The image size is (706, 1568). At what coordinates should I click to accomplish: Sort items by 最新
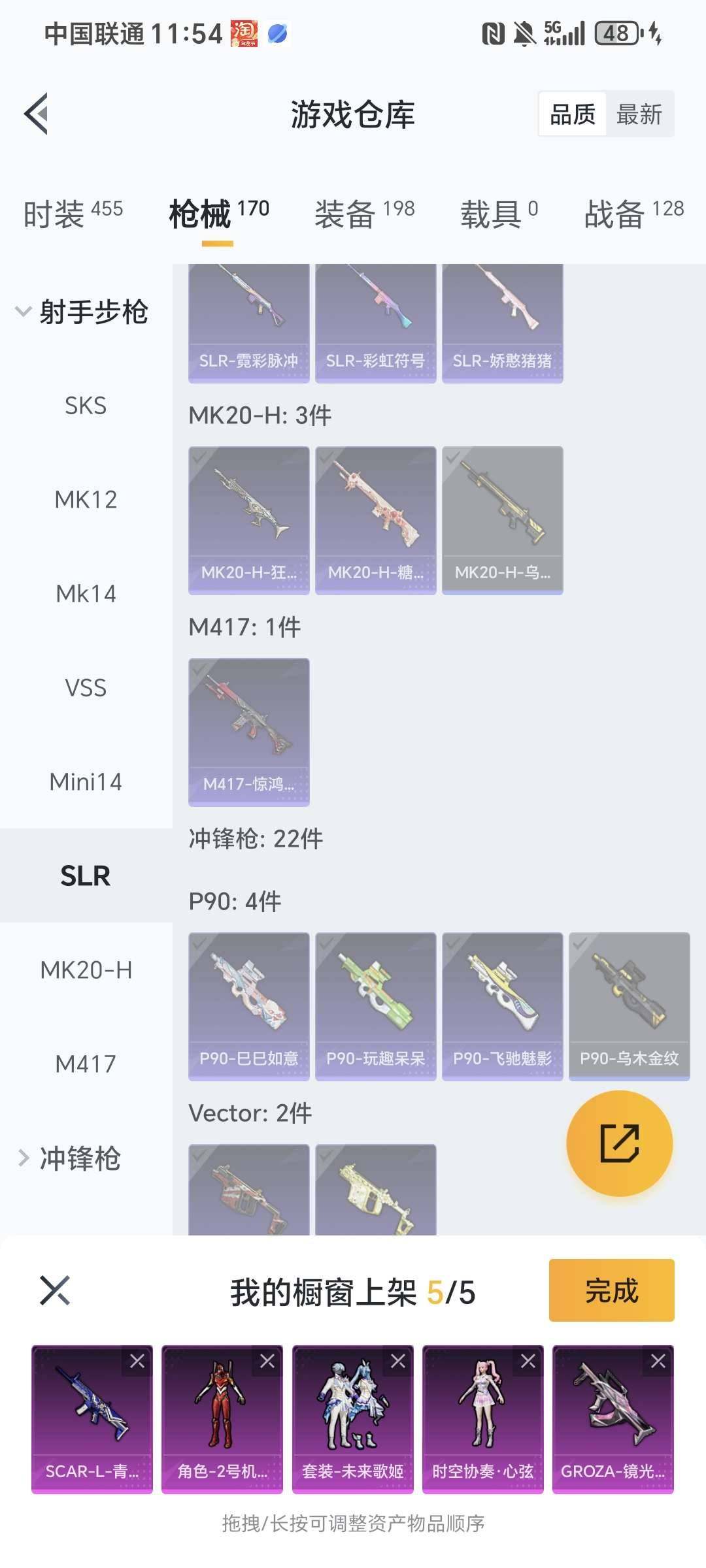(639, 114)
